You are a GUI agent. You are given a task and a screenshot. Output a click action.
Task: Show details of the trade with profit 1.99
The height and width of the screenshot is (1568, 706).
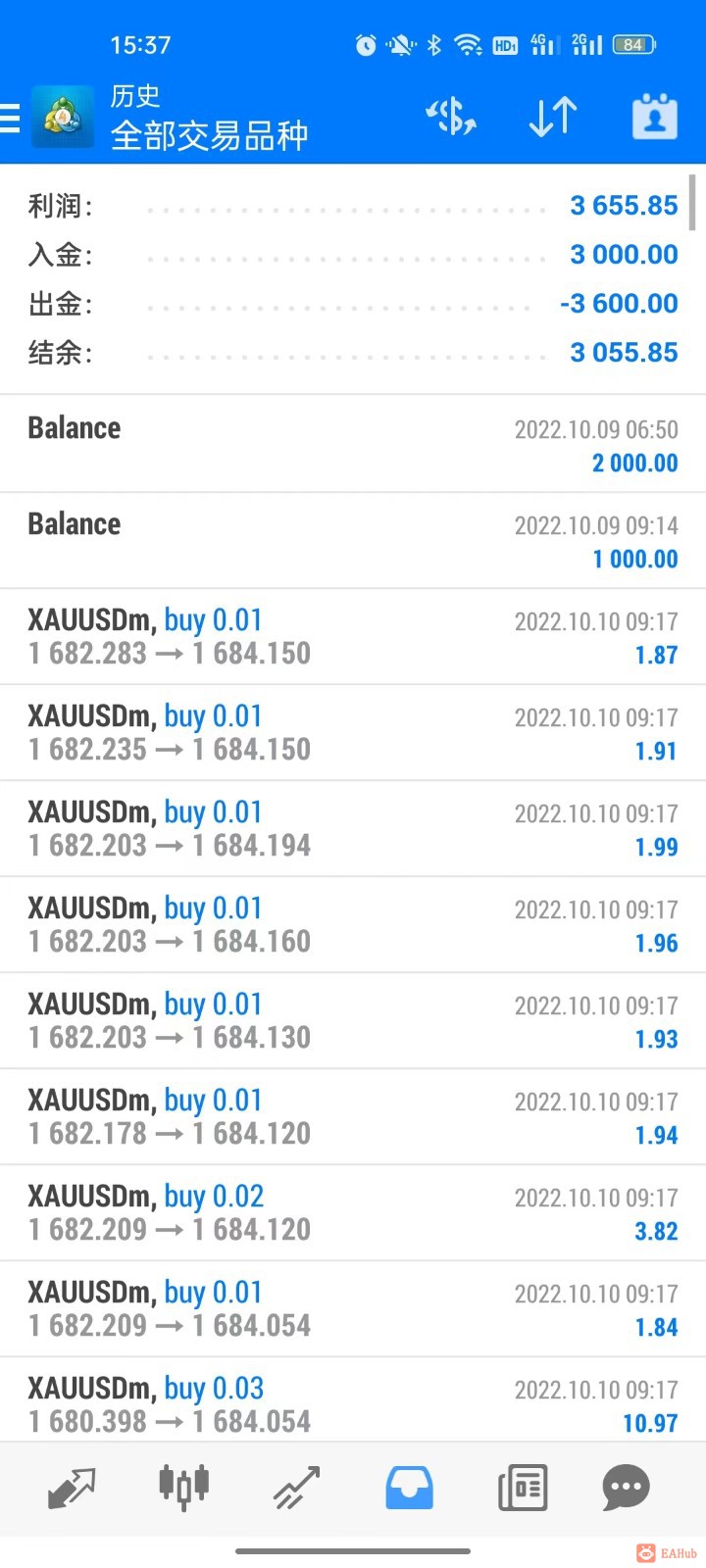tap(353, 829)
